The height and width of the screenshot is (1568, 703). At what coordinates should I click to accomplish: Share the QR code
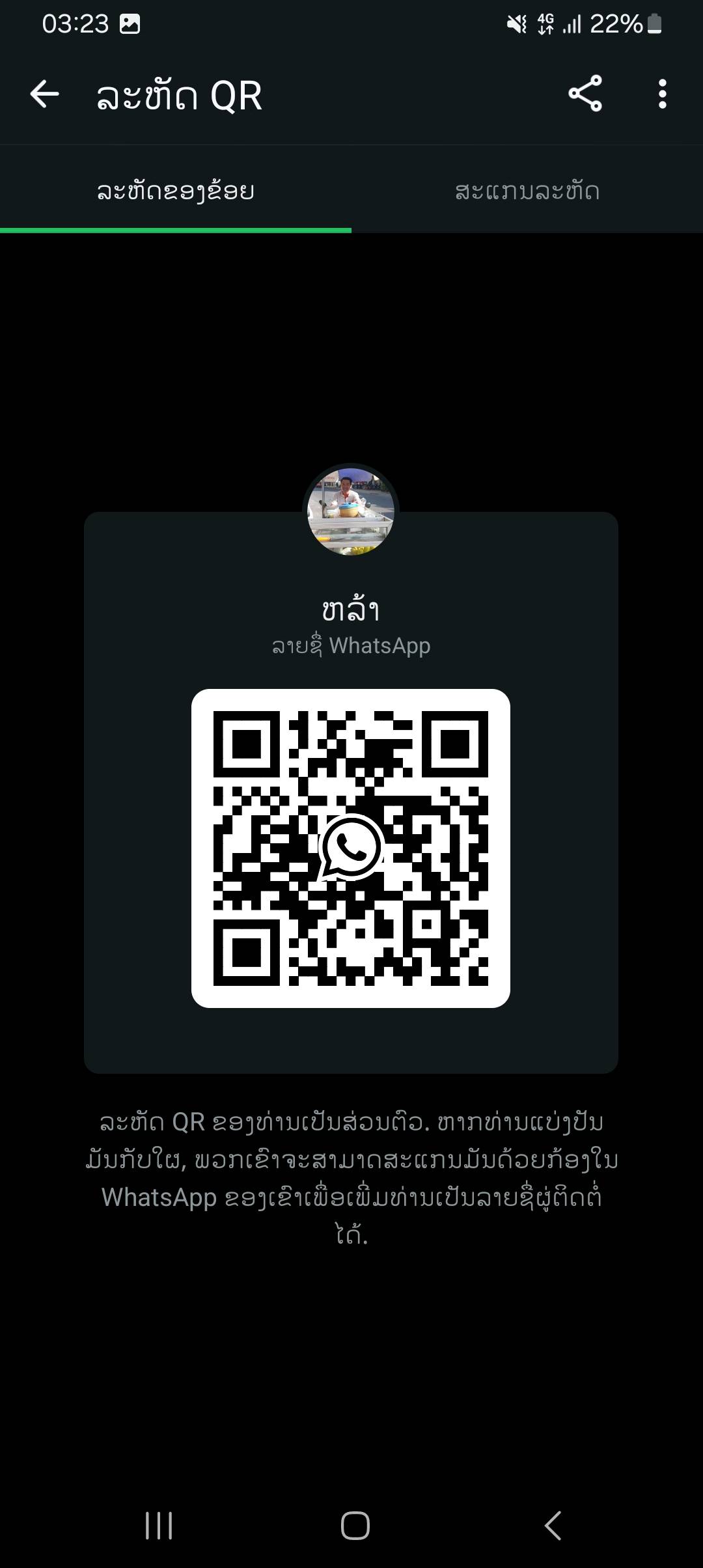tap(585, 94)
